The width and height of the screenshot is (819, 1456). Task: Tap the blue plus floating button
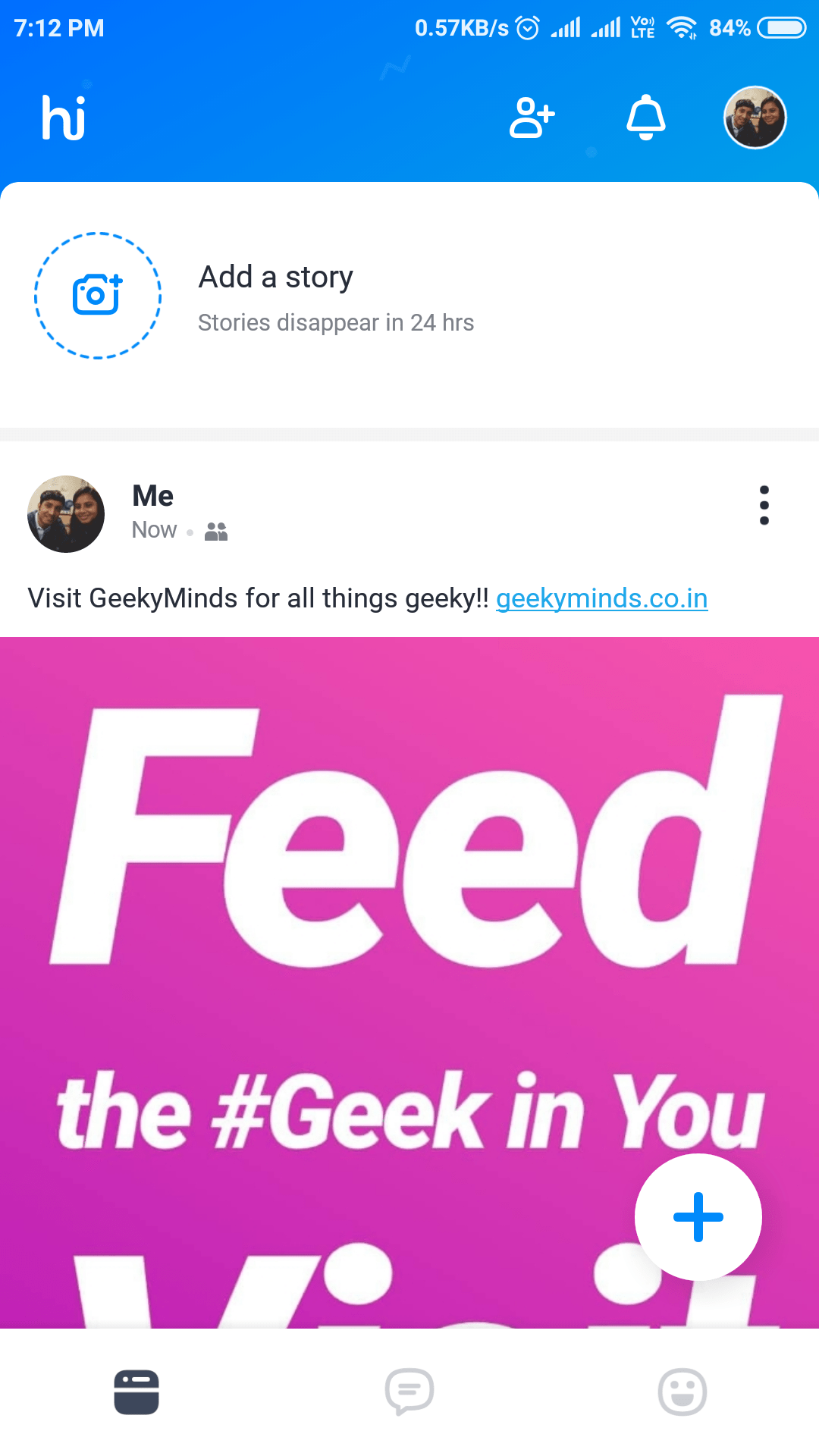(x=698, y=1217)
